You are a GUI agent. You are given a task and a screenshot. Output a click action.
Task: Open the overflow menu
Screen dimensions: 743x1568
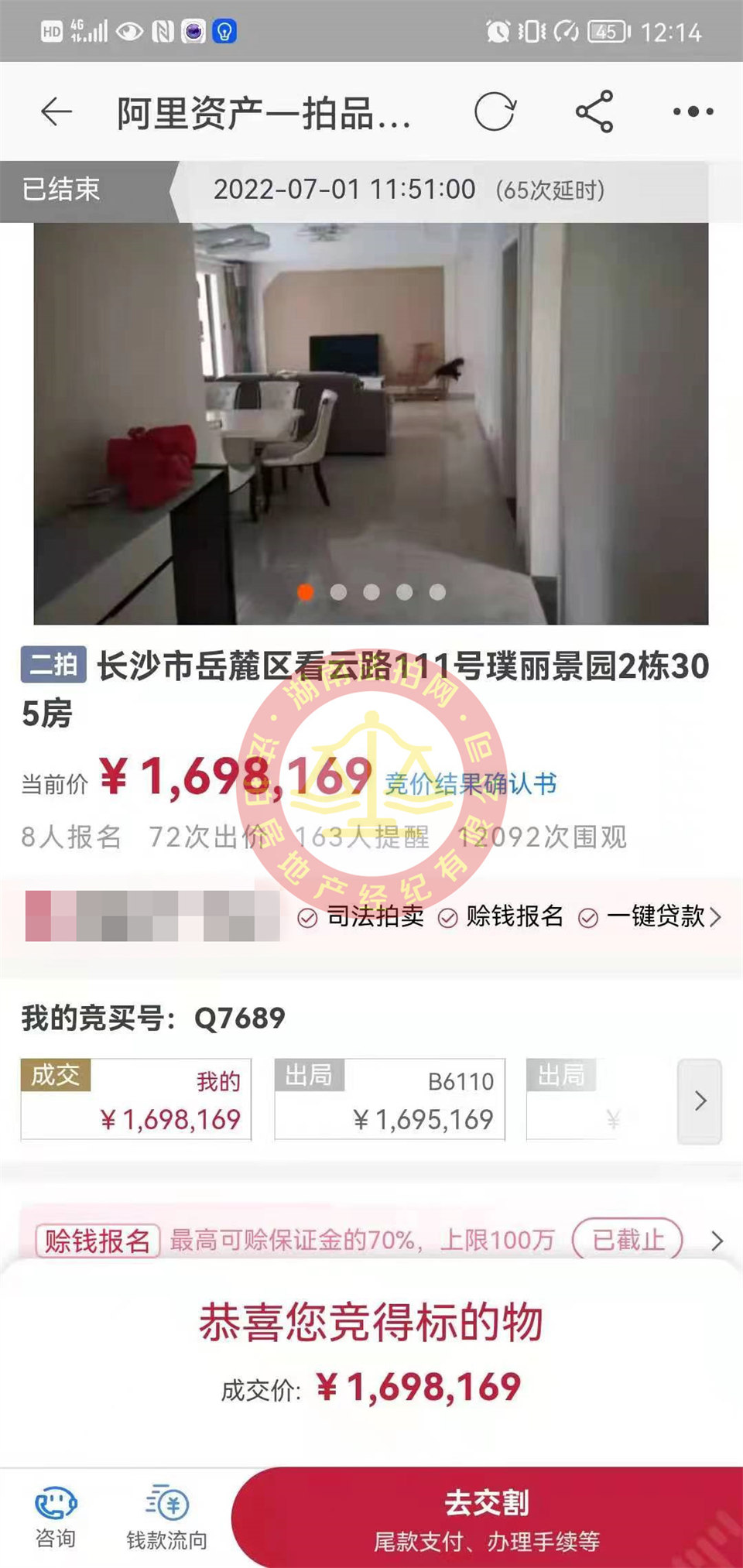[x=693, y=112]
